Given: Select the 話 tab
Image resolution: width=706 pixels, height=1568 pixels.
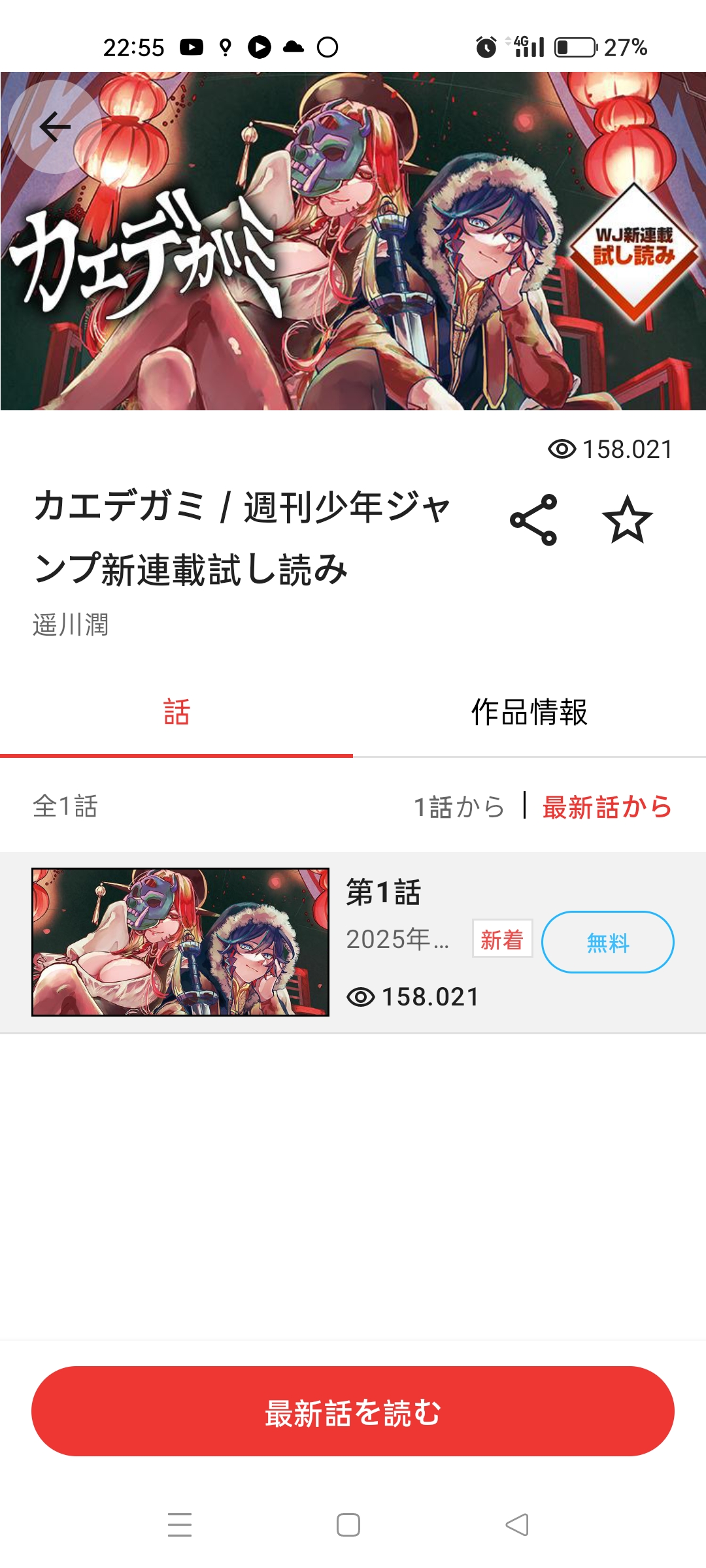Looking at the screenshot, I should 176,712.
